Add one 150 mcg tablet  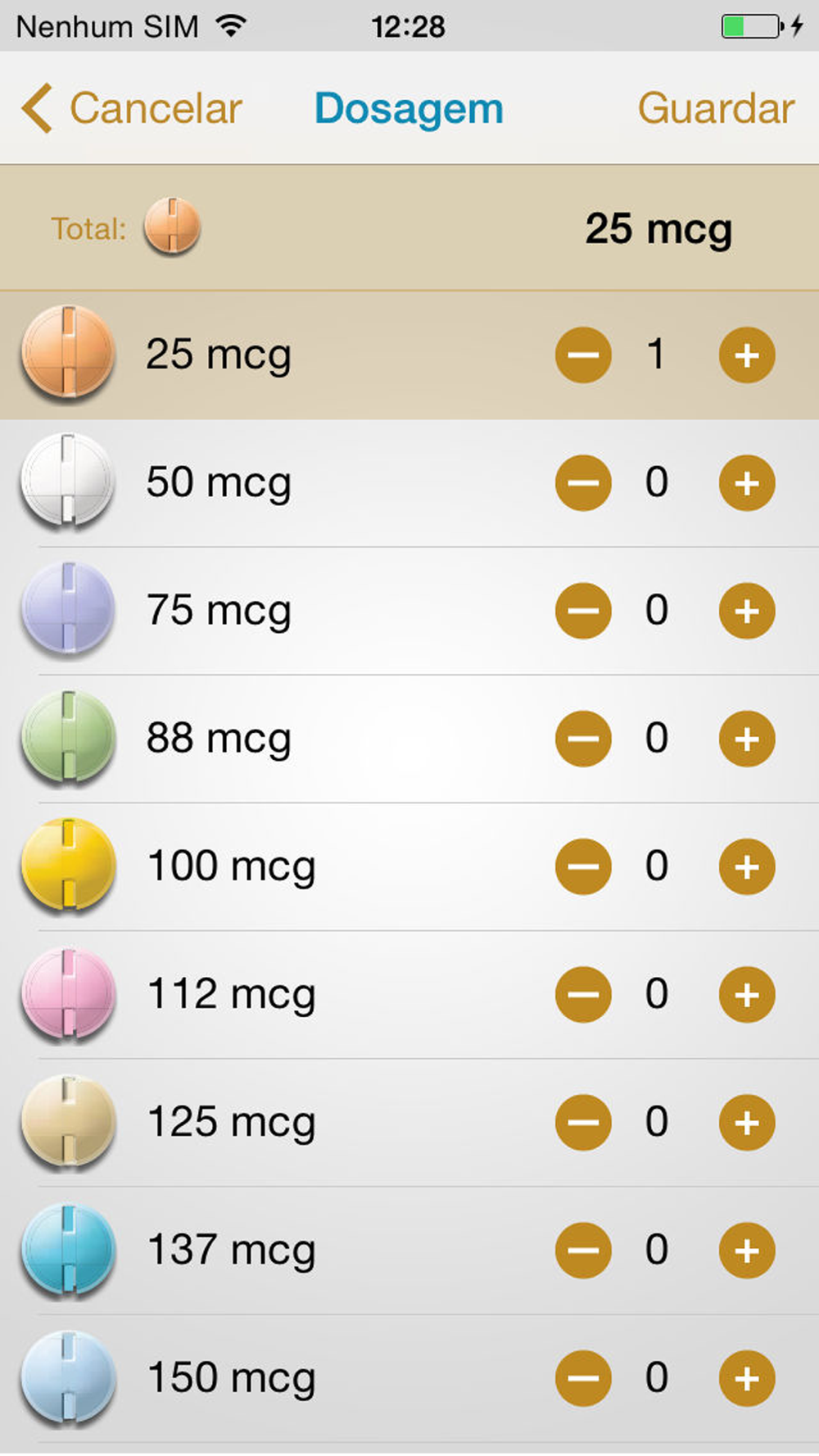pyautogui.click(x=747, y=1378)
